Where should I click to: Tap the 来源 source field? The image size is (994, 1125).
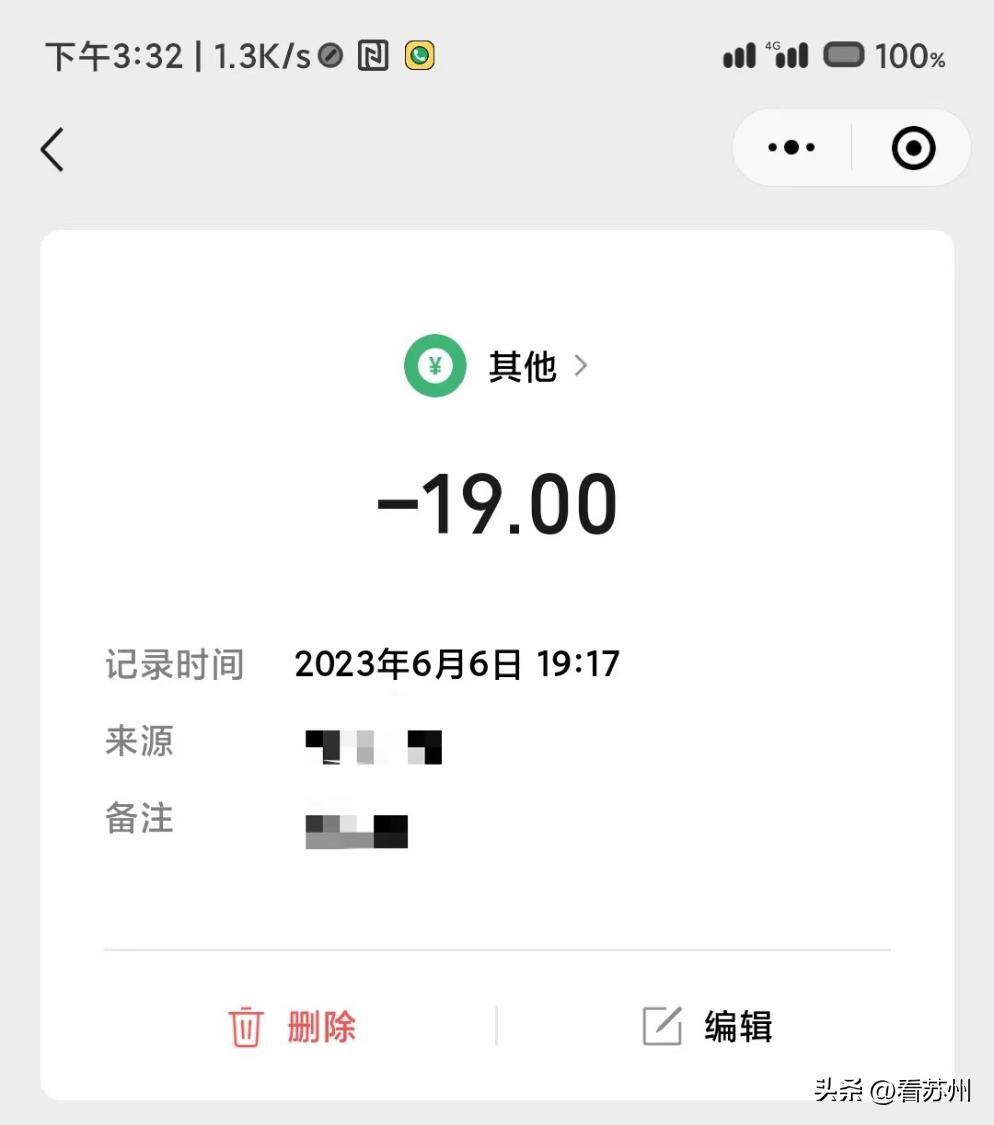point(374,744)
